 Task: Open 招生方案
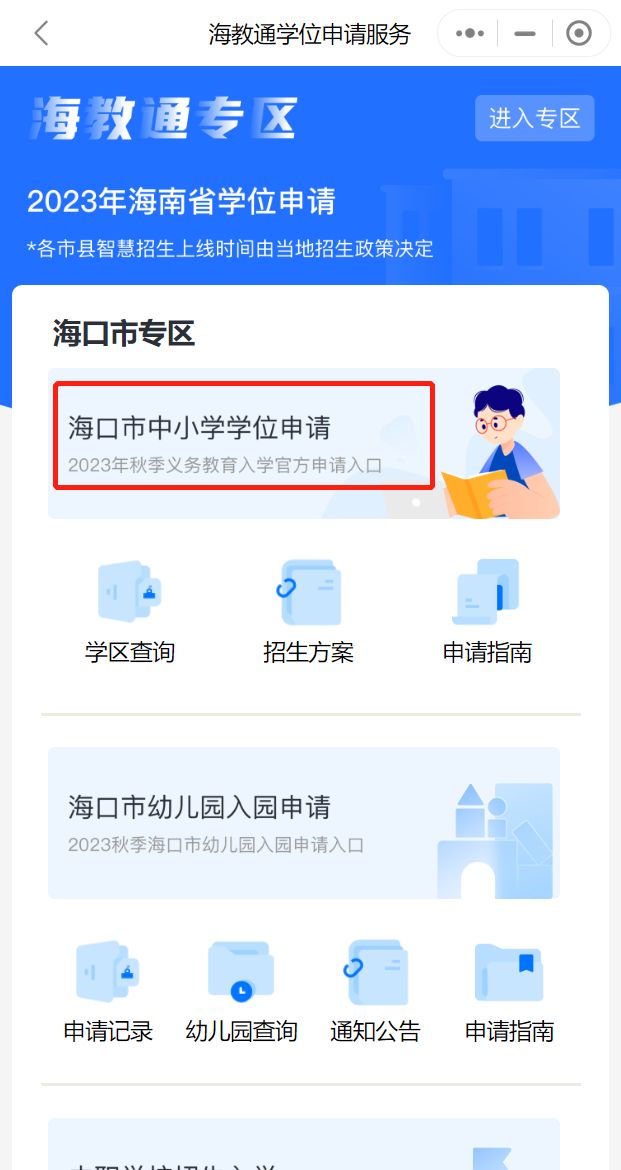308,613
